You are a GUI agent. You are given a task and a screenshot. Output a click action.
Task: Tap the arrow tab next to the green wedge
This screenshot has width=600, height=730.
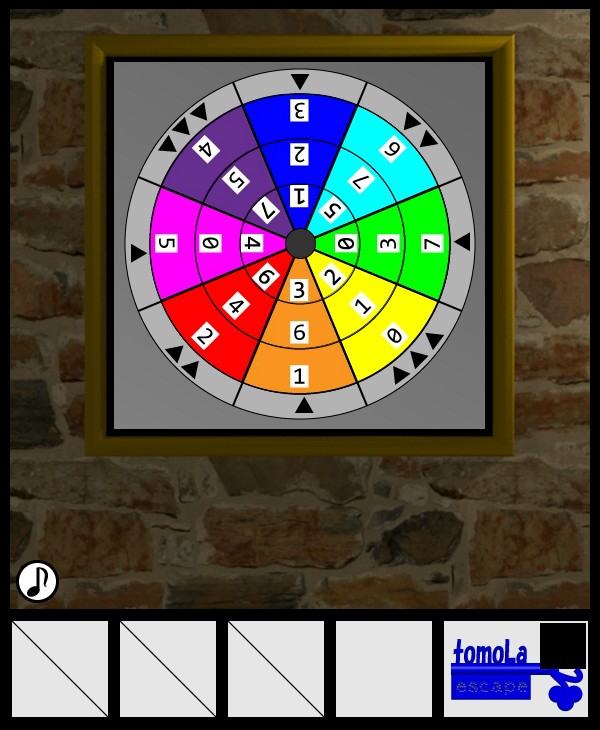coord(462,242)
